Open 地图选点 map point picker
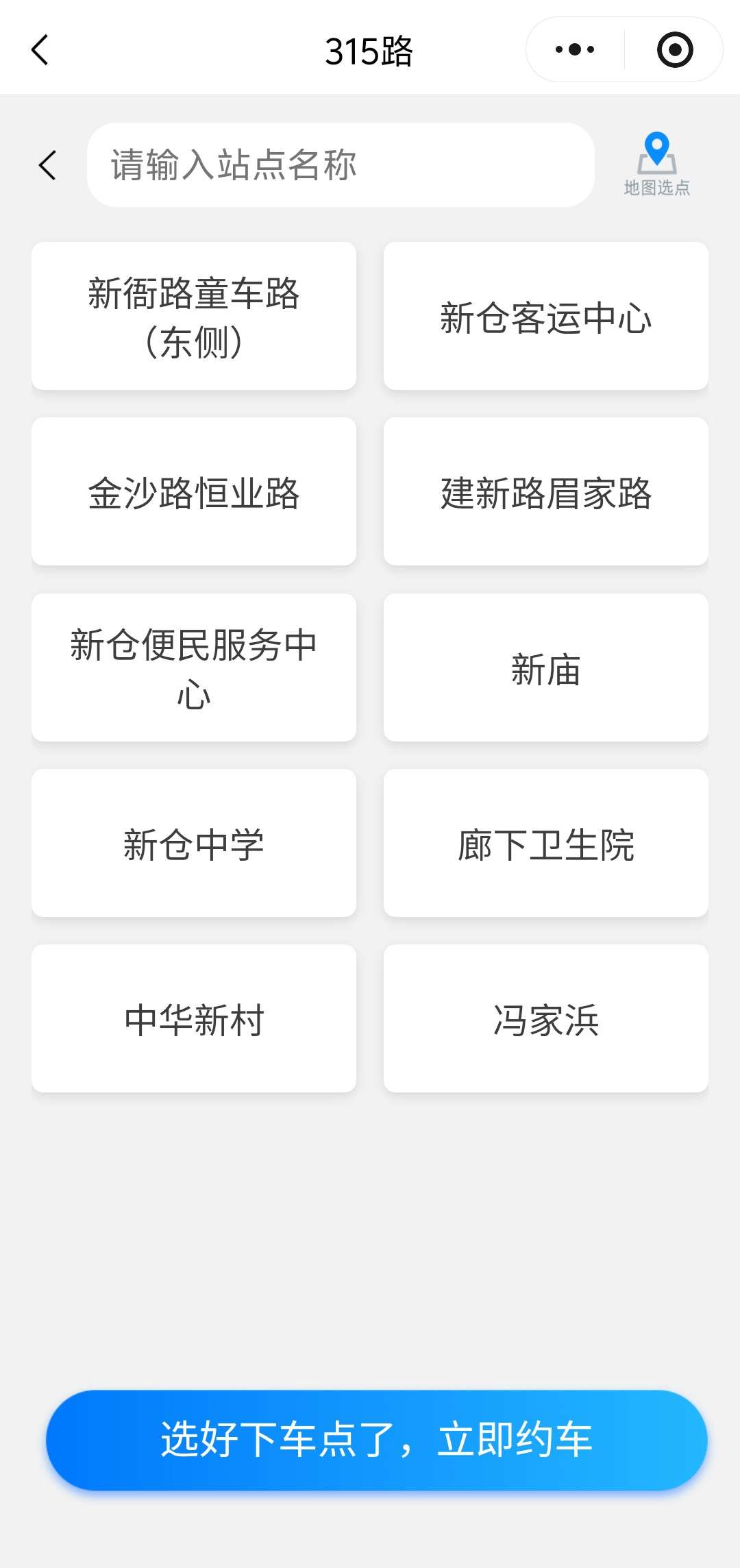The image size is (740, 1568). coord(656,164)
